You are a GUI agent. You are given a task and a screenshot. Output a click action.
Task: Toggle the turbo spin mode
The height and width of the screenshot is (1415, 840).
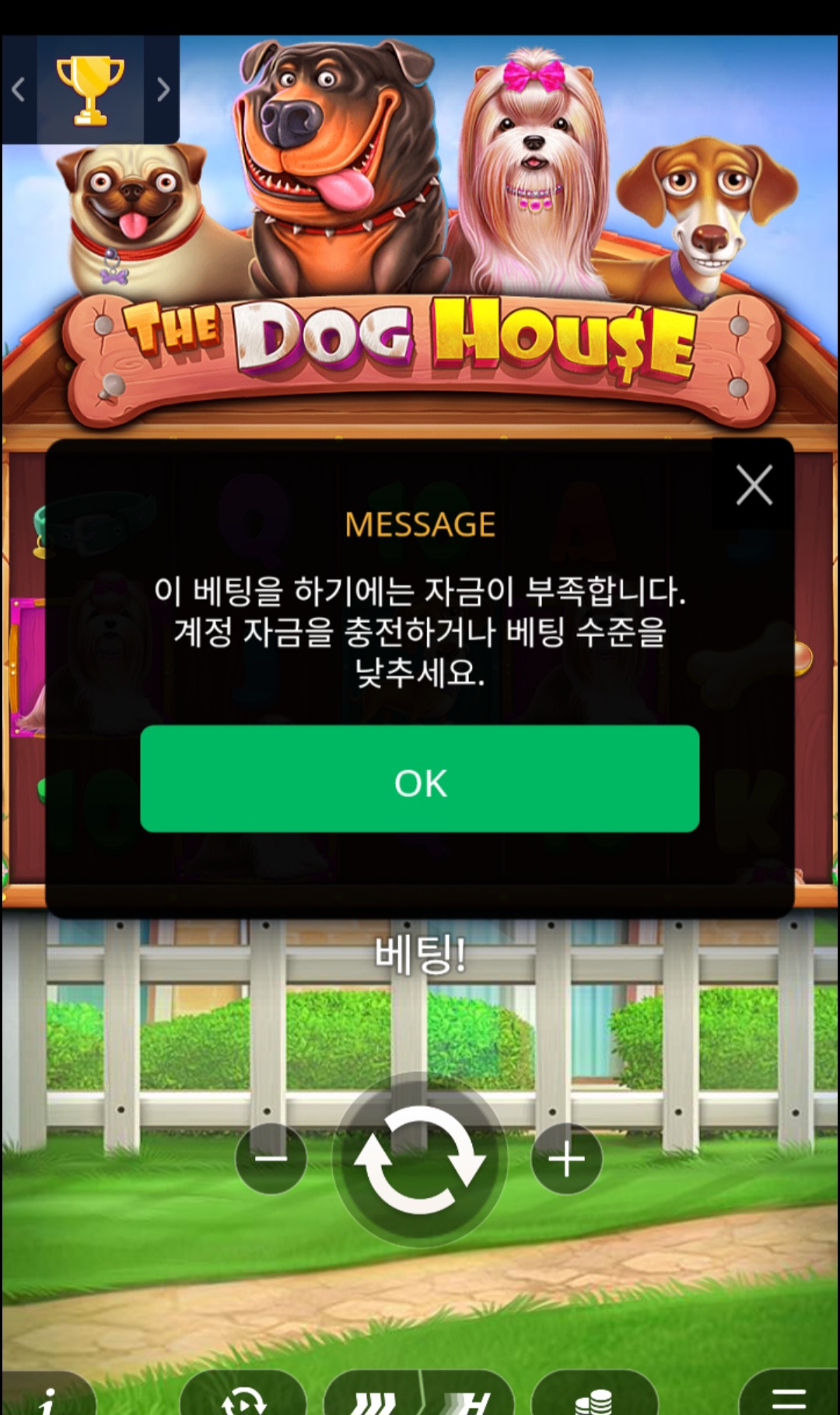(x=418, y=1398)
